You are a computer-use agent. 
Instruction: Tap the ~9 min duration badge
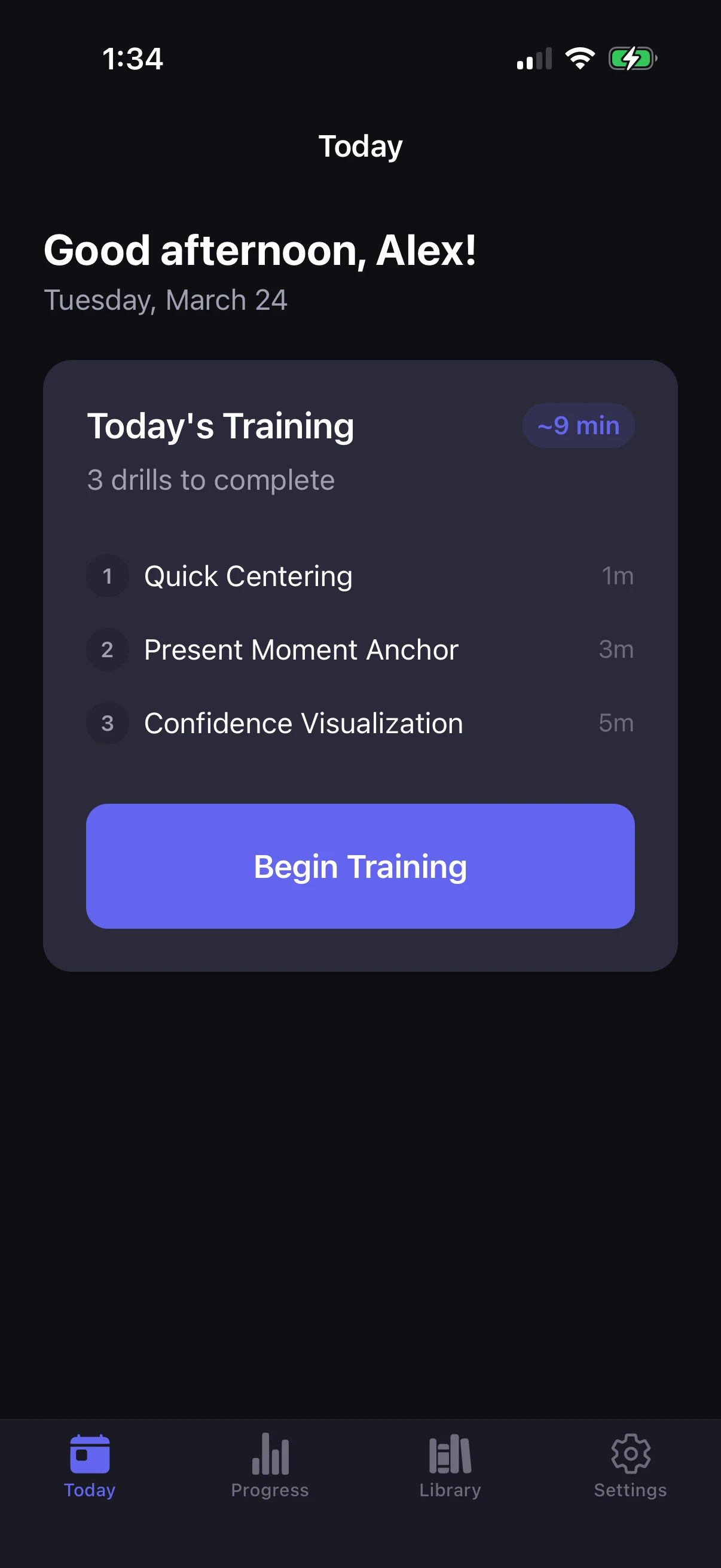coord(578,425)
